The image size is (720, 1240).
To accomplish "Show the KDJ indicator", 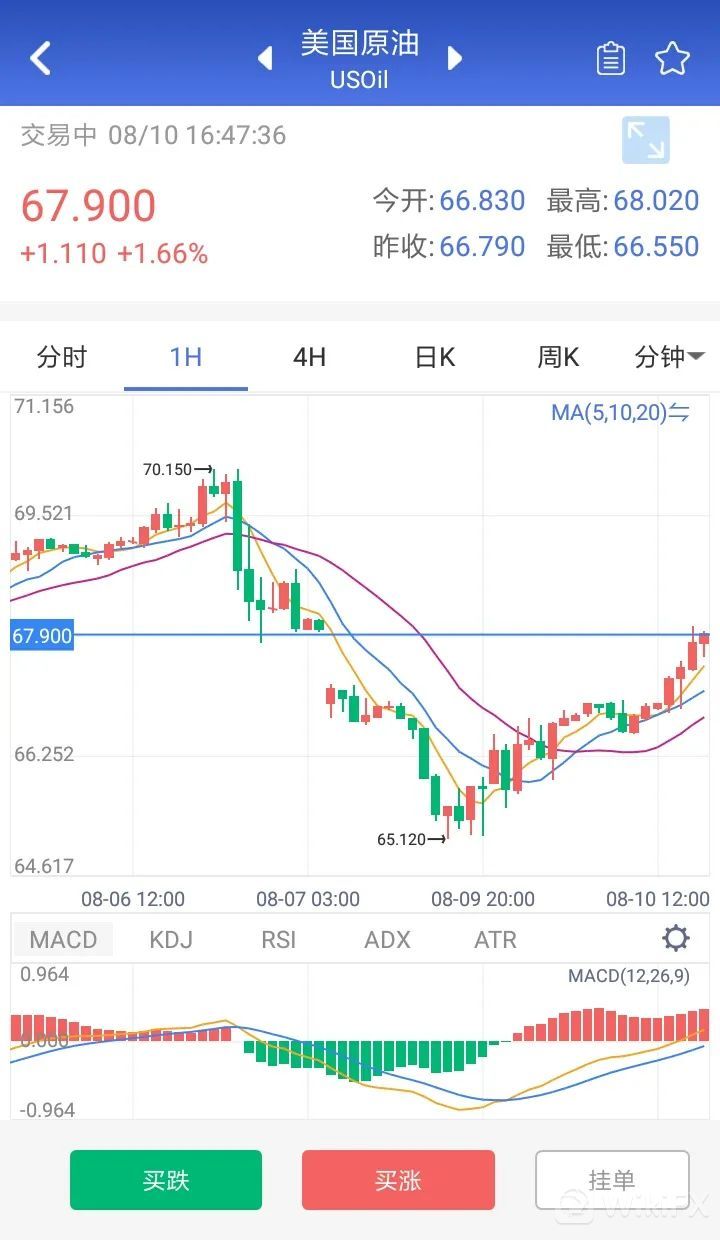I will [x=171, y=940].
